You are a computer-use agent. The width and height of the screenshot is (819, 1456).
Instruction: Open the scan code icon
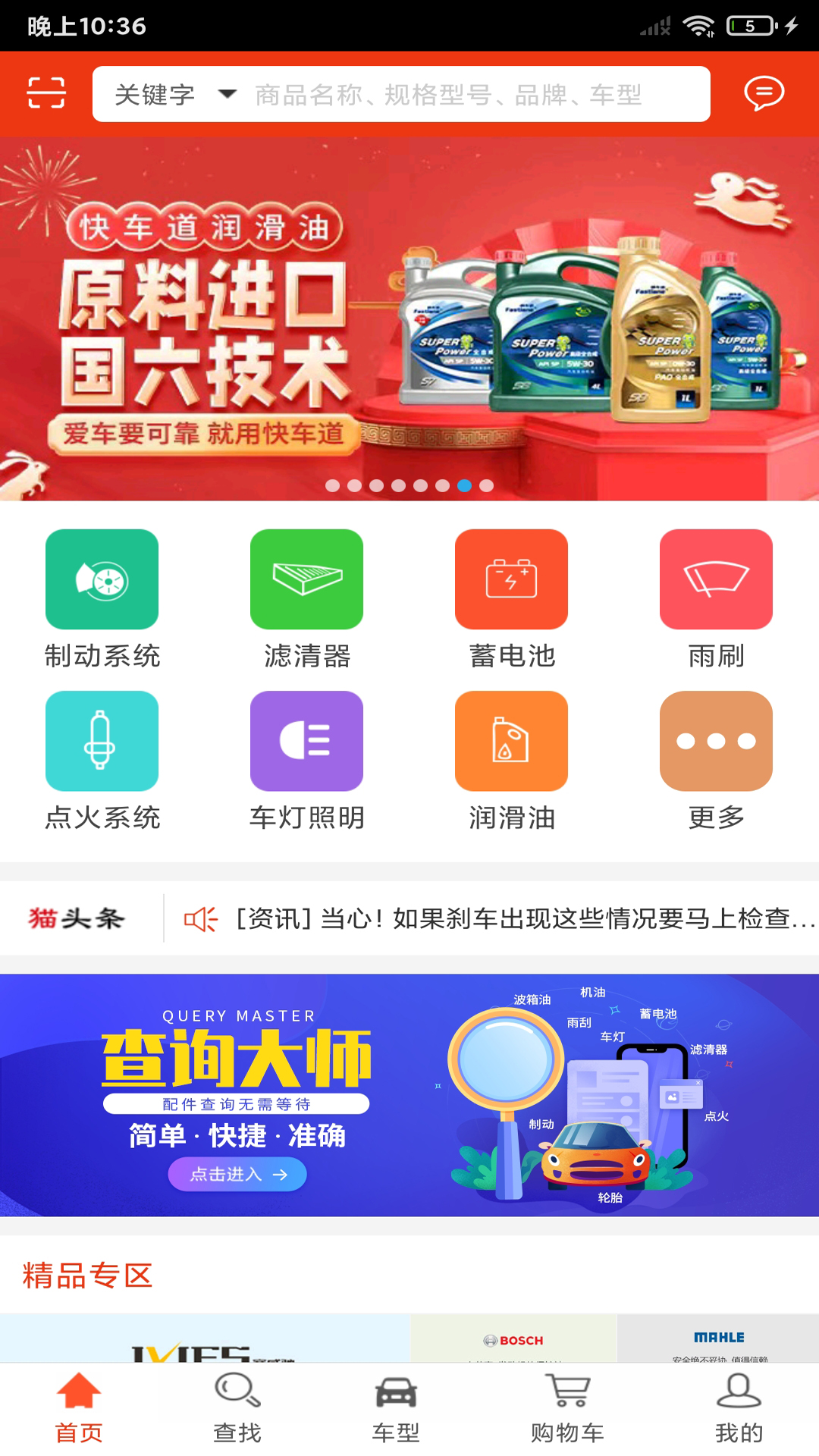[x=46, y=93]
